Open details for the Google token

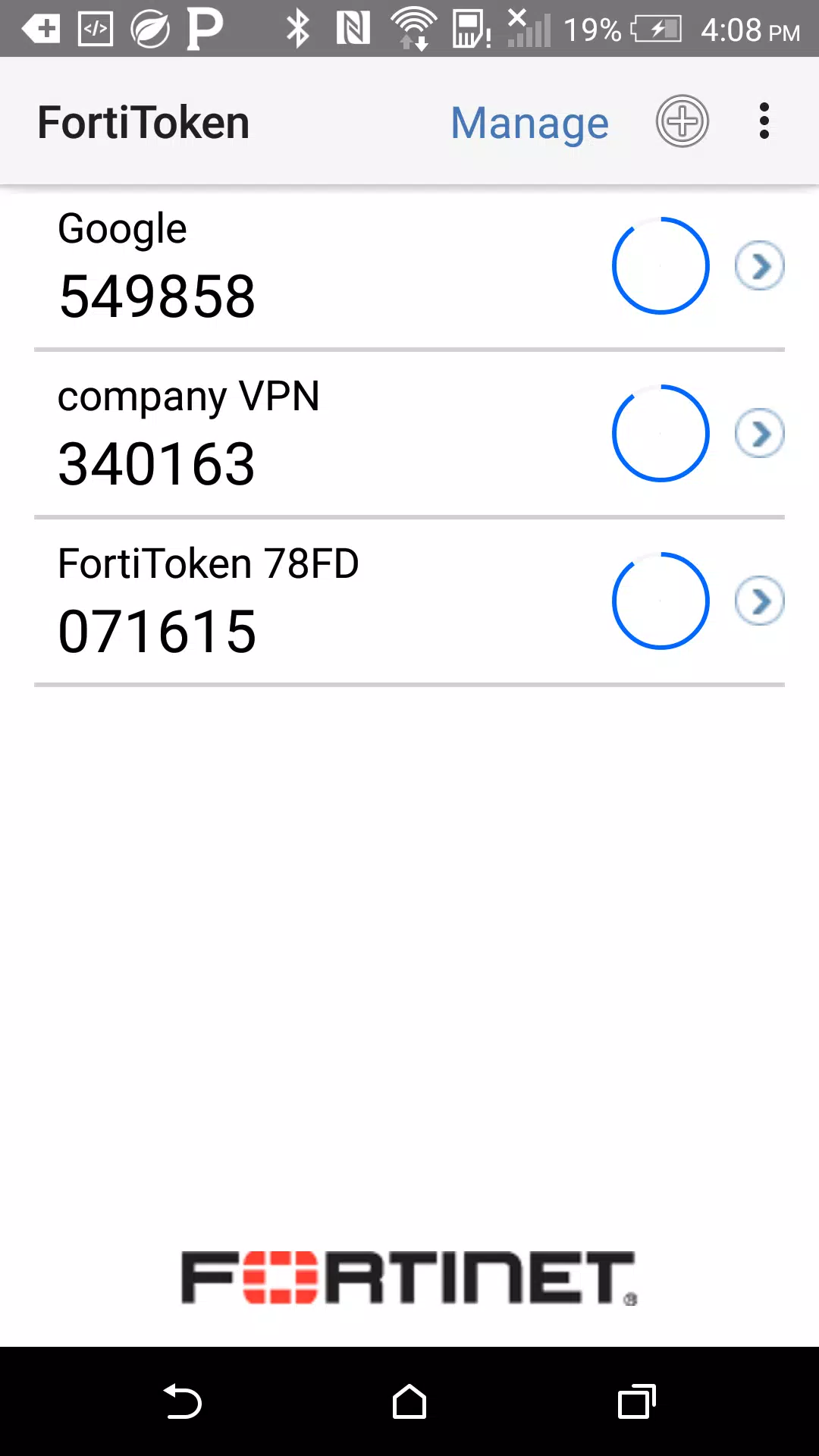click(x=759, y=265)
